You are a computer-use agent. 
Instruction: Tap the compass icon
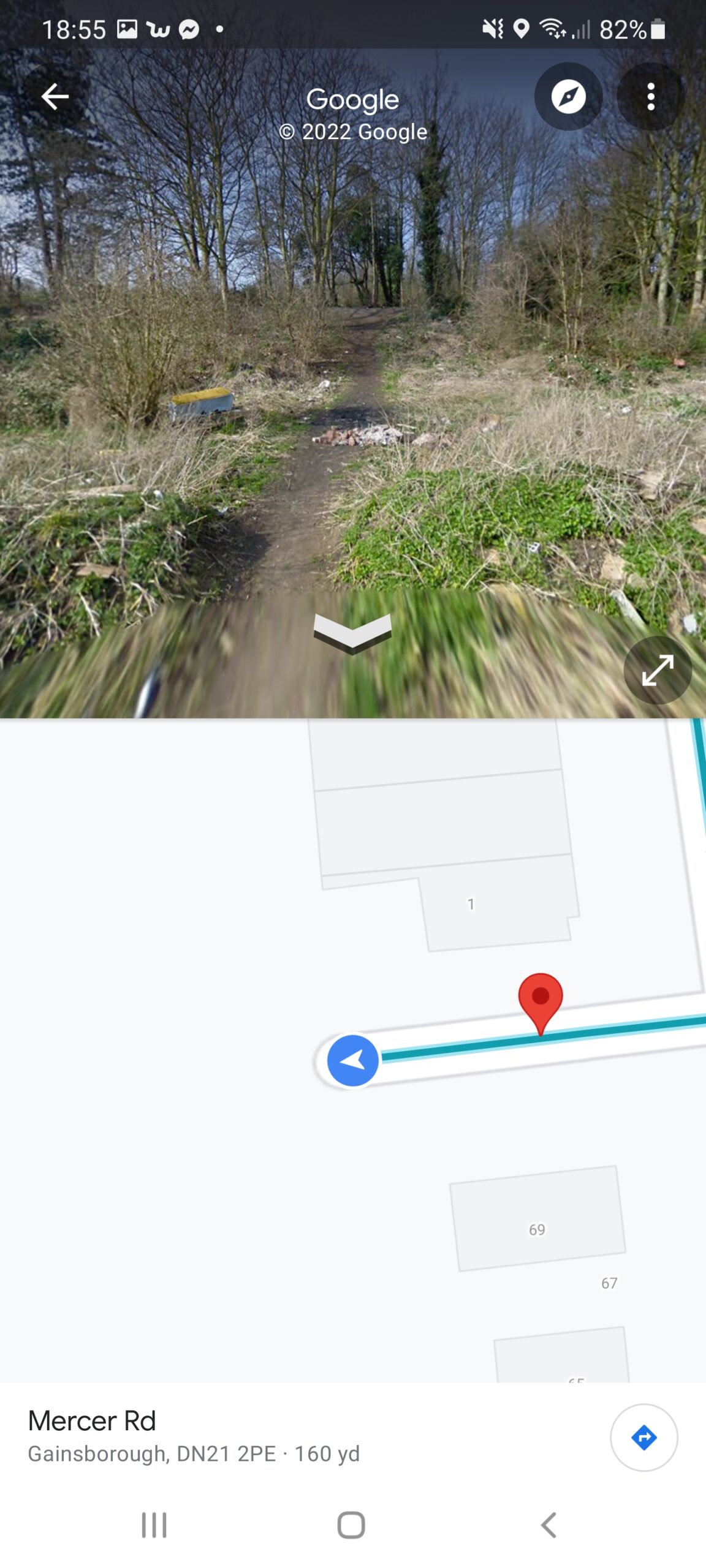(x=568, y=96)
